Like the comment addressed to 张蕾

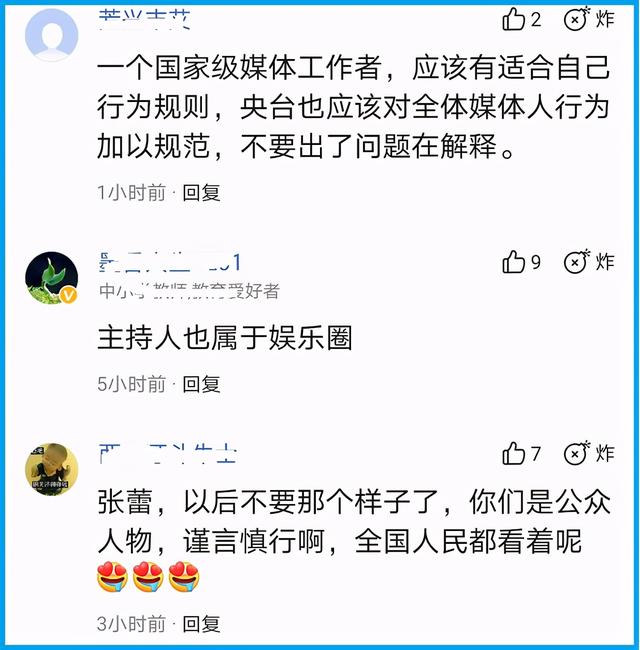click(x=514, y=454)
